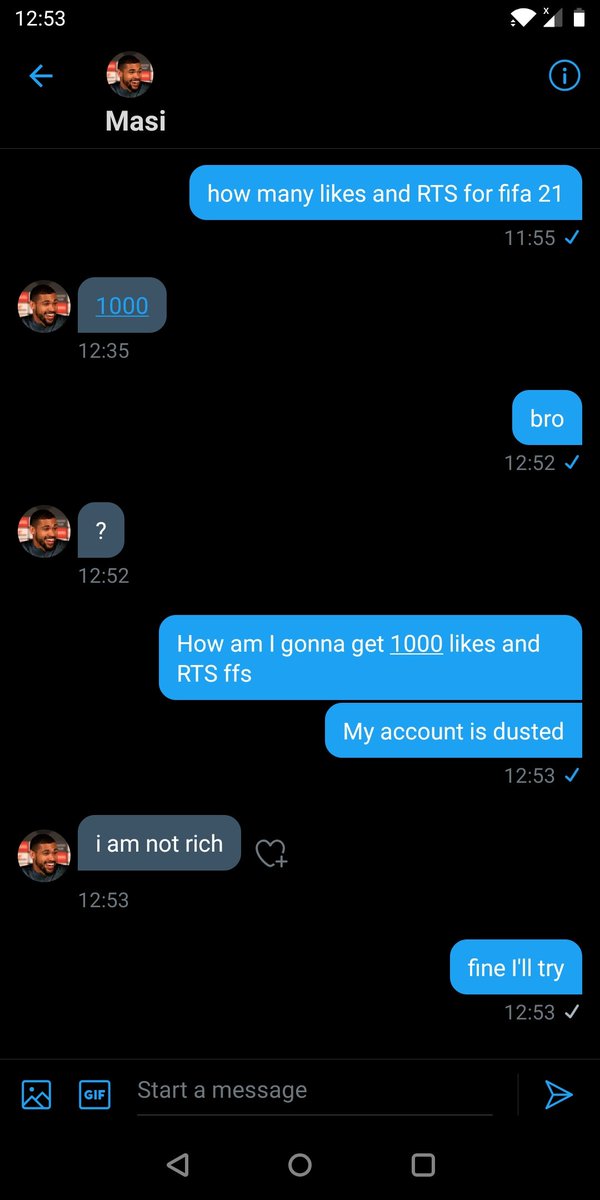The image size is (600, 1200).
Task: Tap Masi's avatar beside the "?" message
Action: [44, 531]
